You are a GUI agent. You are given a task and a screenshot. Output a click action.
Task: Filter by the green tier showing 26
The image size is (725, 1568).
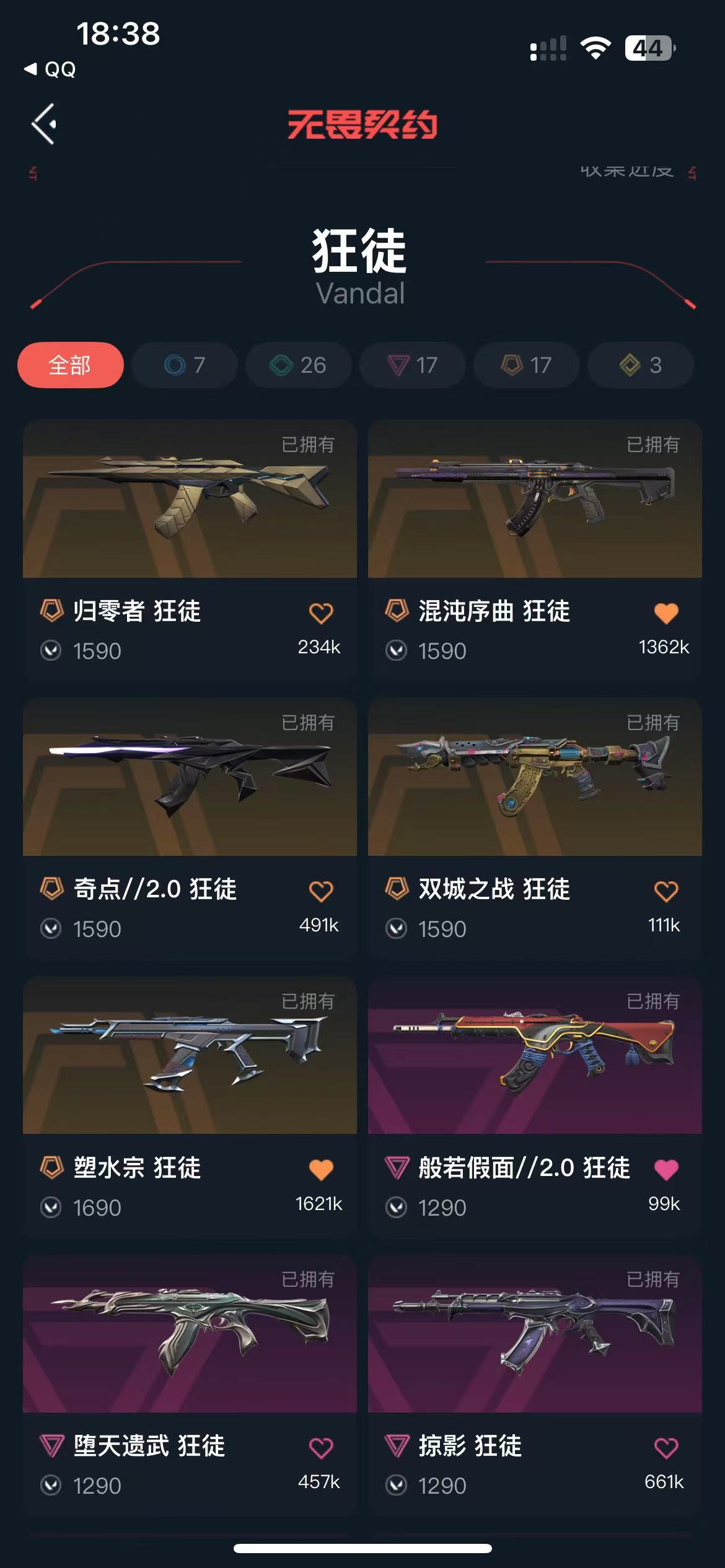299,365
